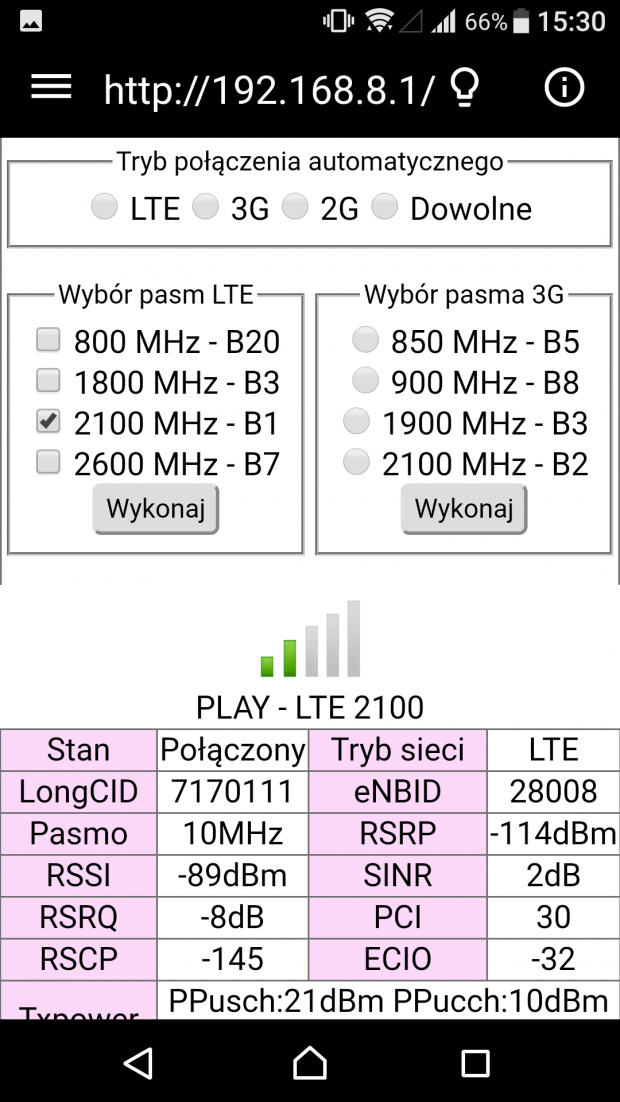Select 900 MHz - B8 for 3G
Viewport: 620px width, 1102px height.
[365, 380]
